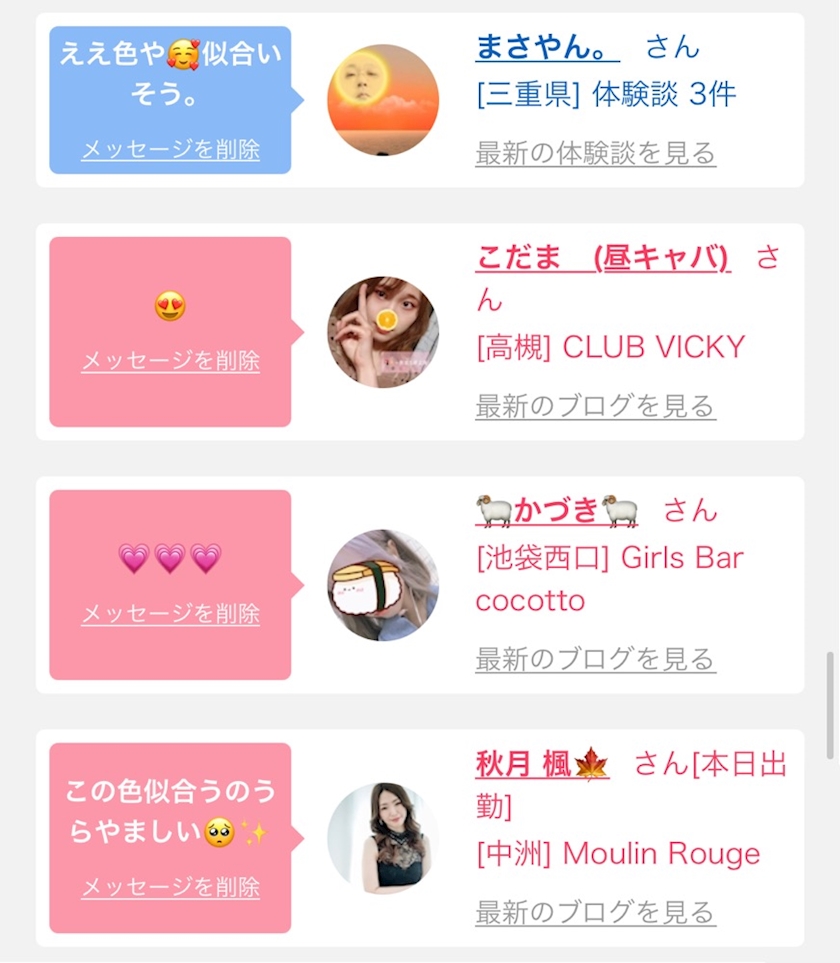Tap まさやん。's sunset avatar
840x963 pixels.
point(383,100)
